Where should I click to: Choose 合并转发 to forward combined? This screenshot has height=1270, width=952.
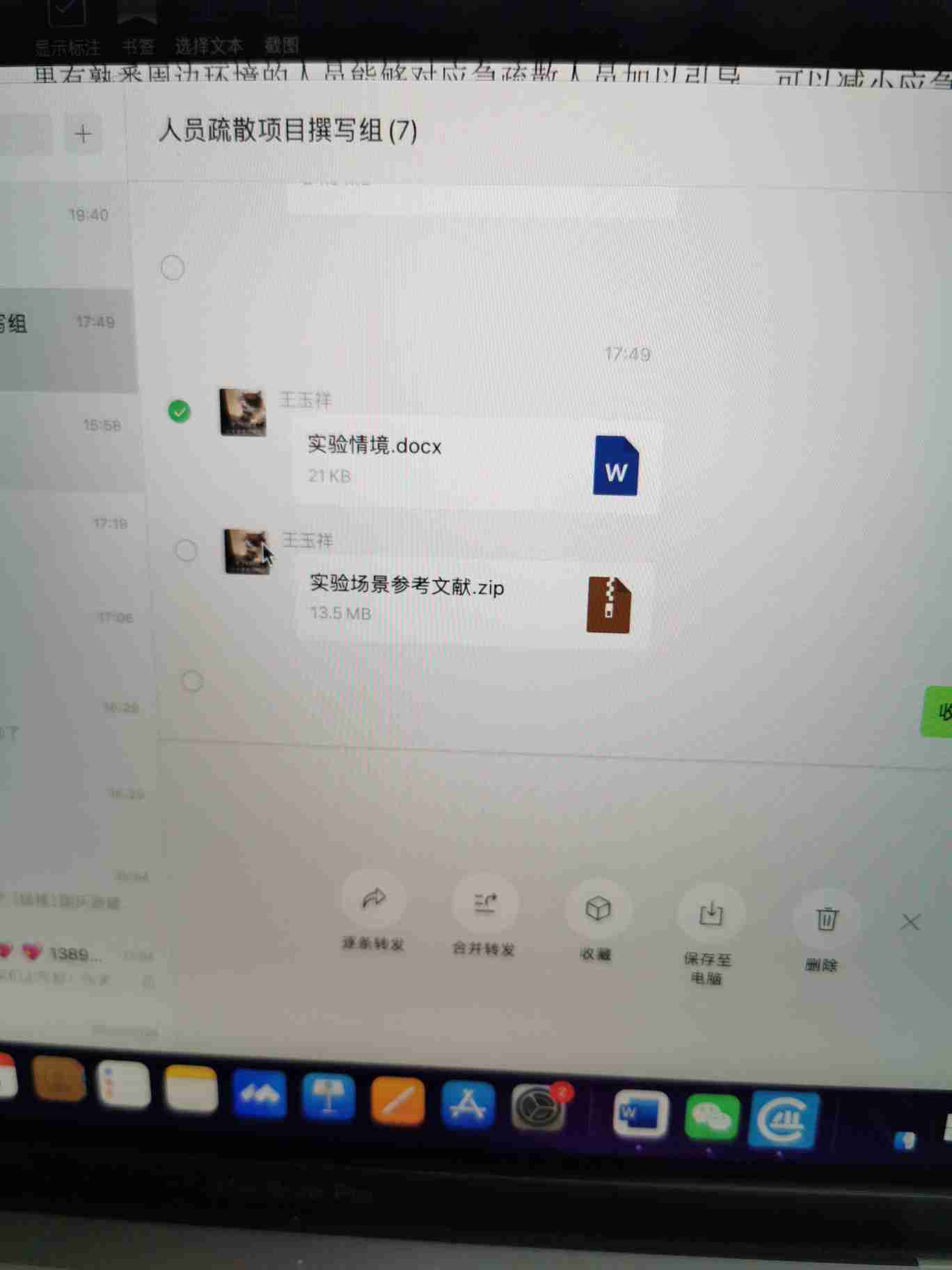[x=484, y=905]
